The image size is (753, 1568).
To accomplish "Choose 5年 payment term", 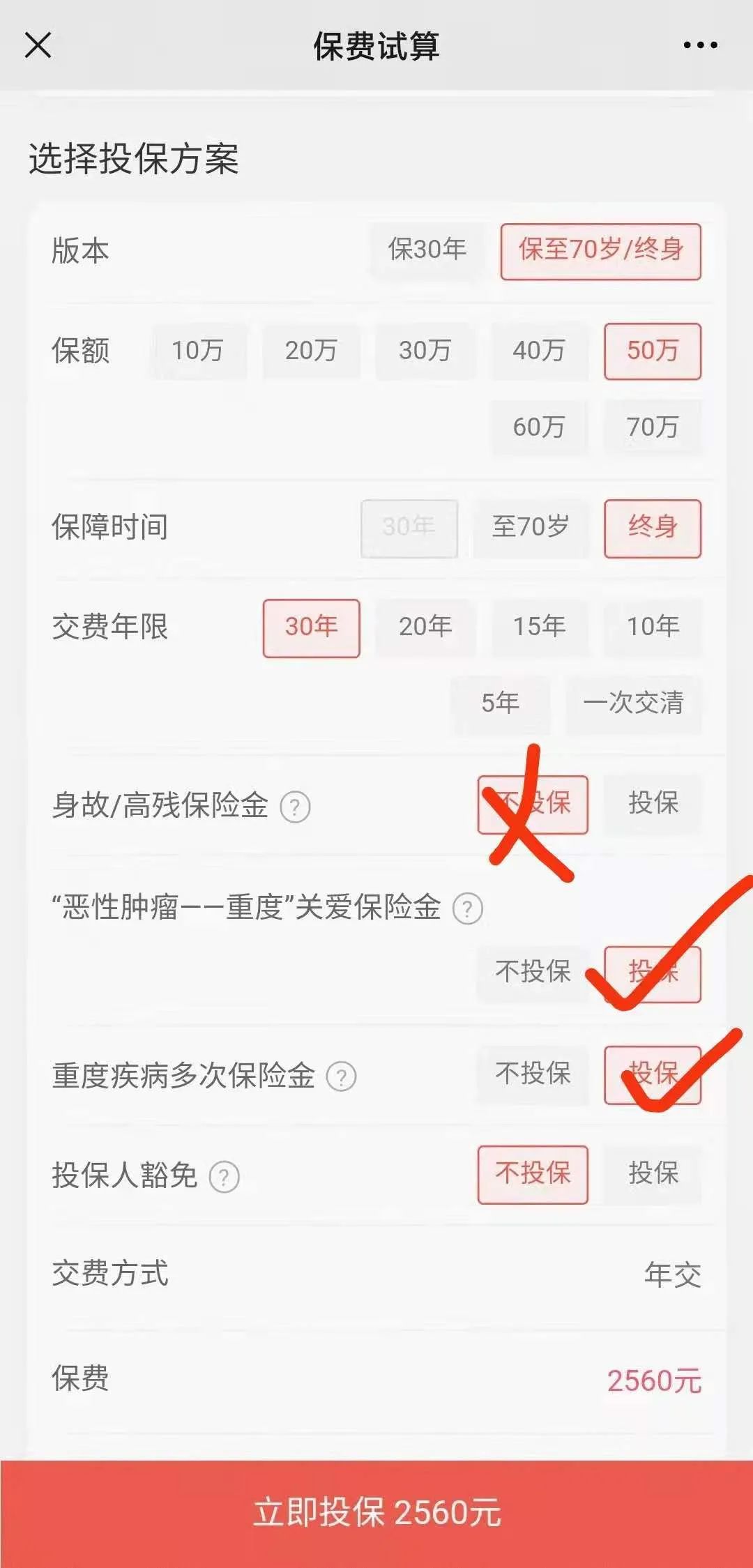I will [x=500, y=703].
